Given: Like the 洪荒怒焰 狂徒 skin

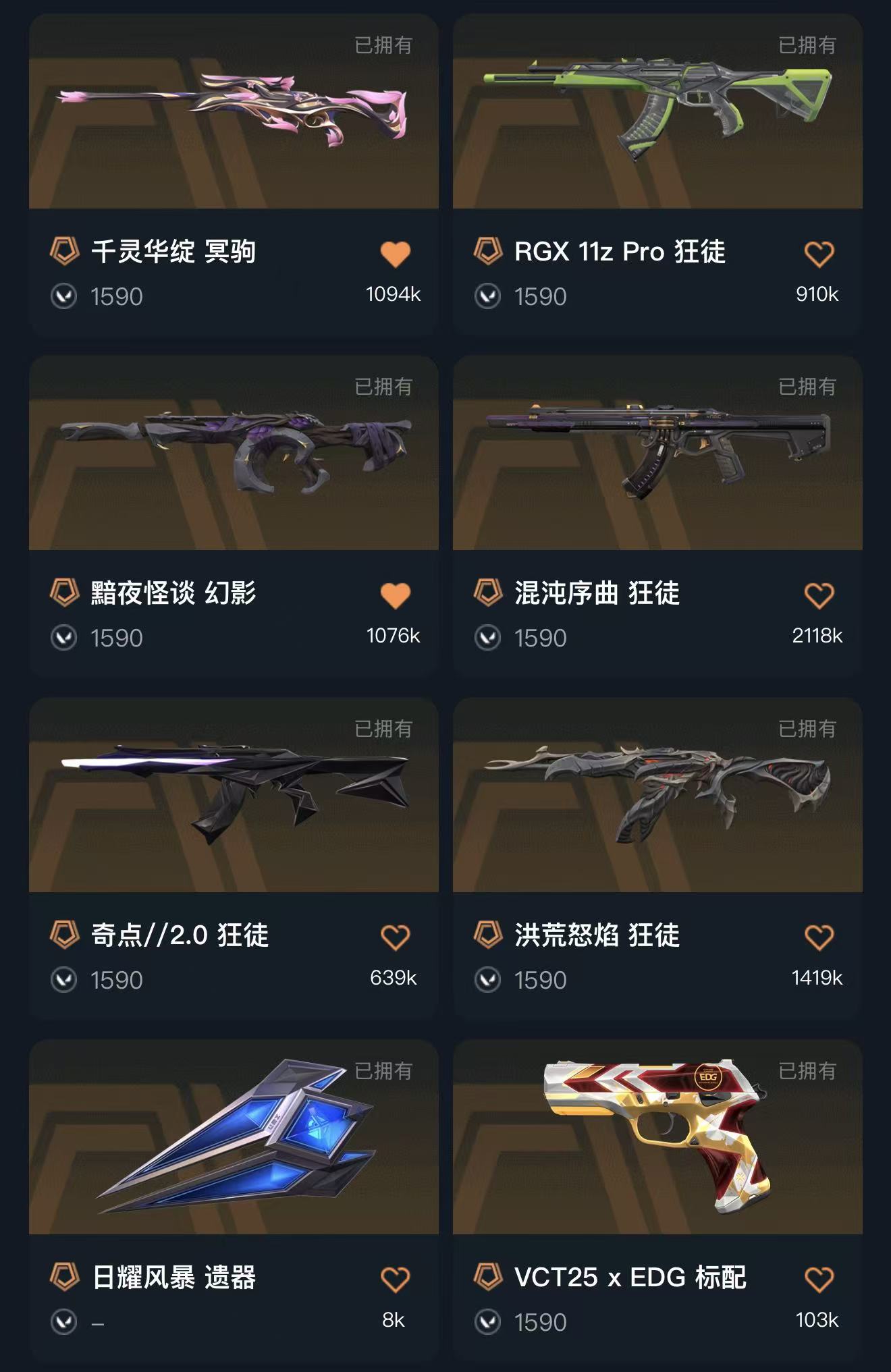Looking at the screenshot, I should click(x=819, y=937).
